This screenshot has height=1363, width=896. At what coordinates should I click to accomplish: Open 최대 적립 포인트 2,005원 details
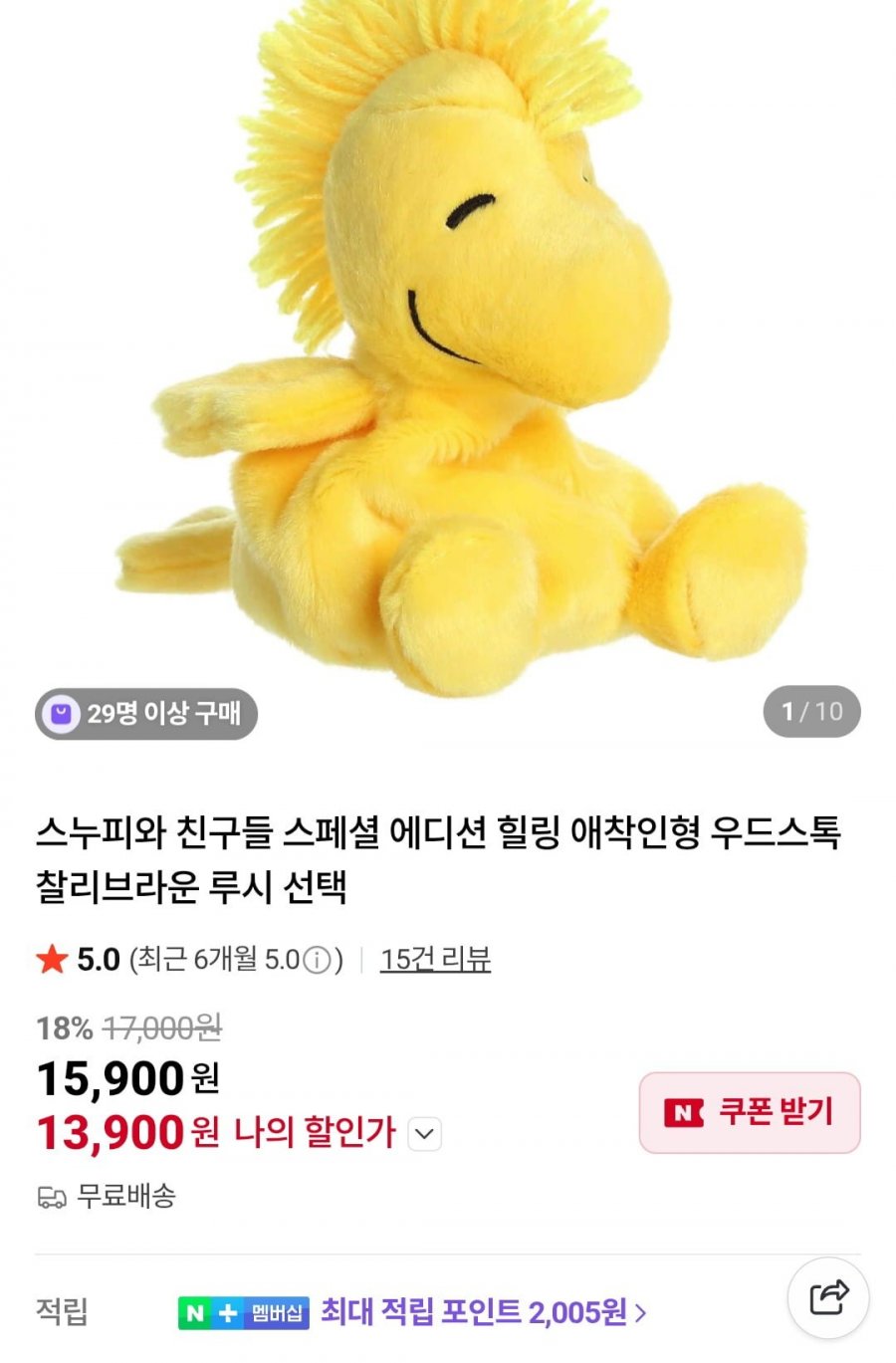483,1312
